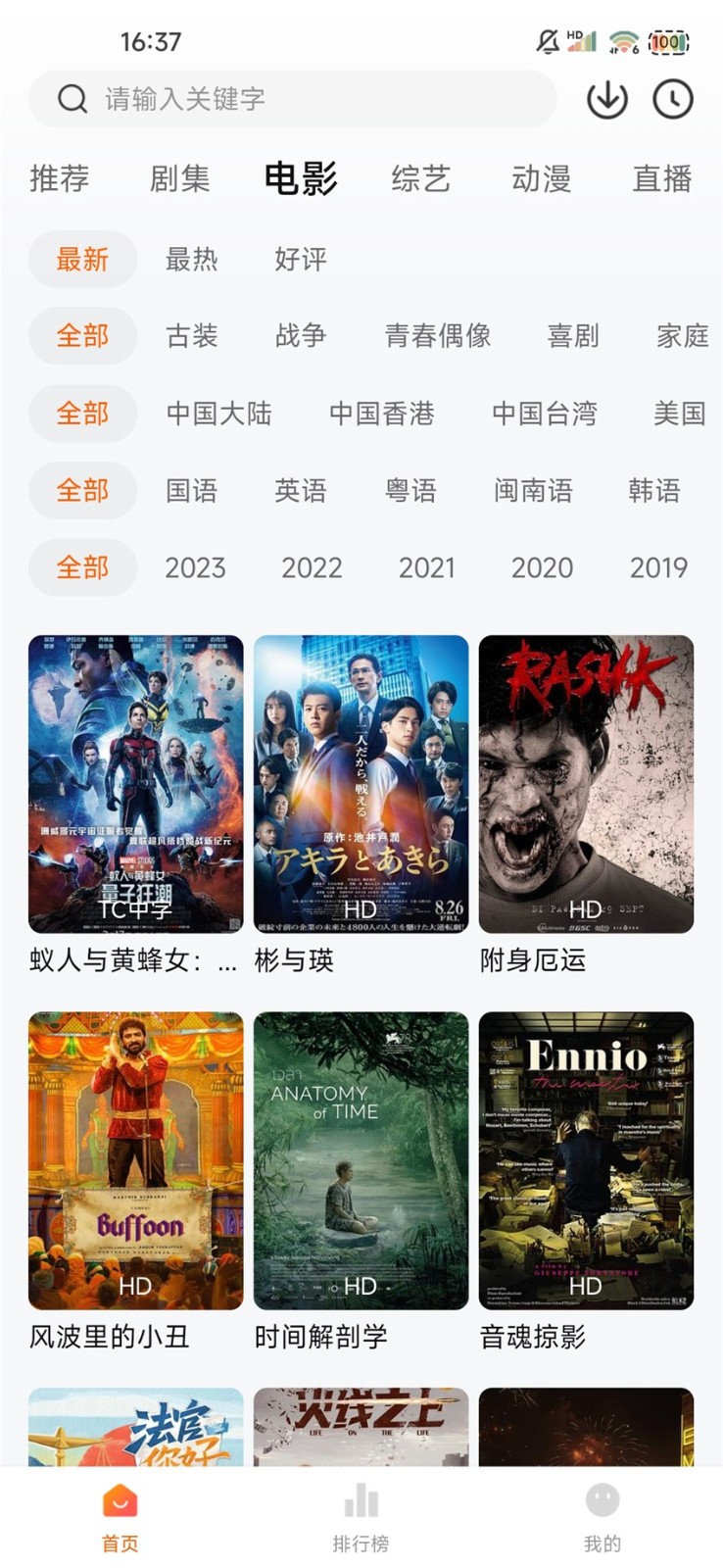Switch to the 动漫 tab
Viewport: 723px width, 1568px height.
[x=540, y=178]
